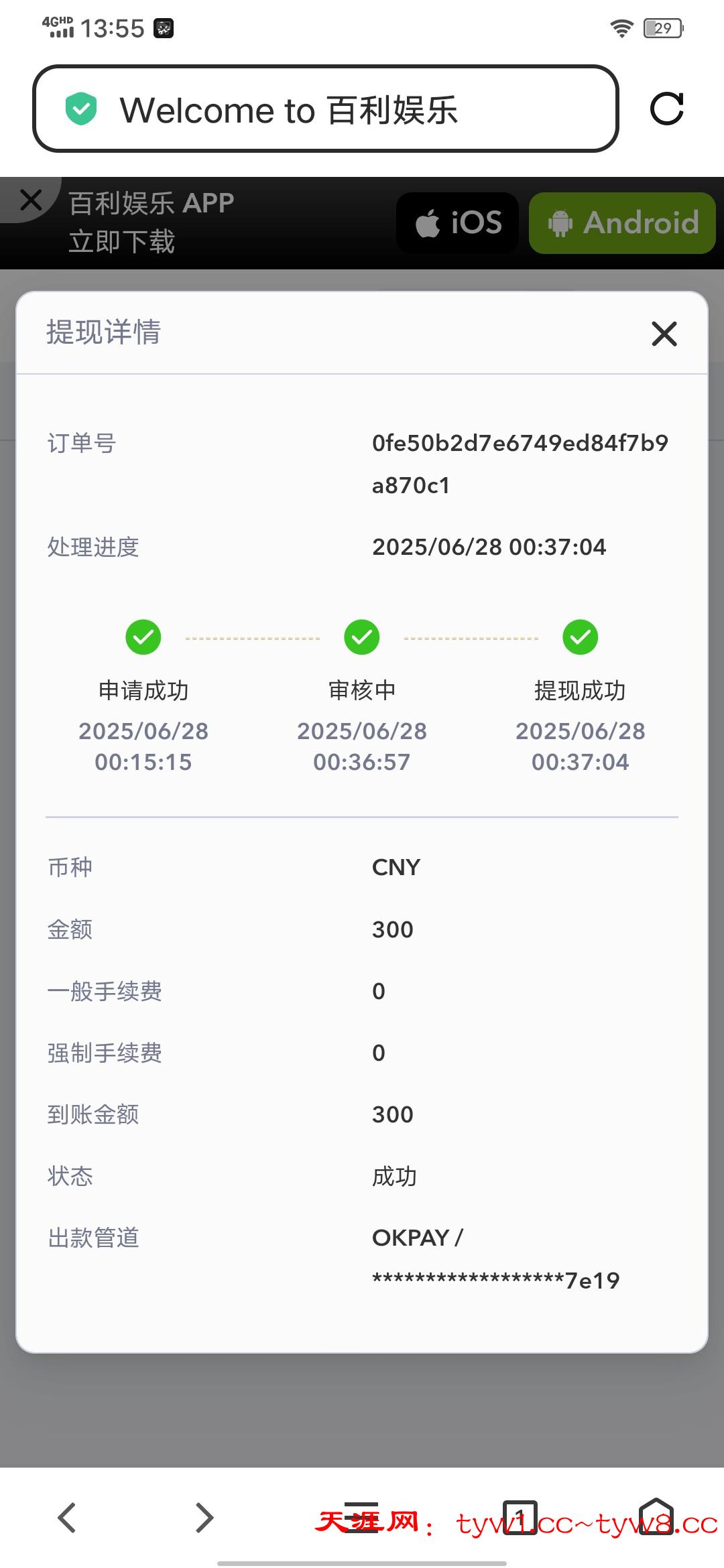The width and height of the screenshot is (724, 1568).
Task: Dismiss the 百利娱乐 APP download banner
Action: click(x=31, y=200)
